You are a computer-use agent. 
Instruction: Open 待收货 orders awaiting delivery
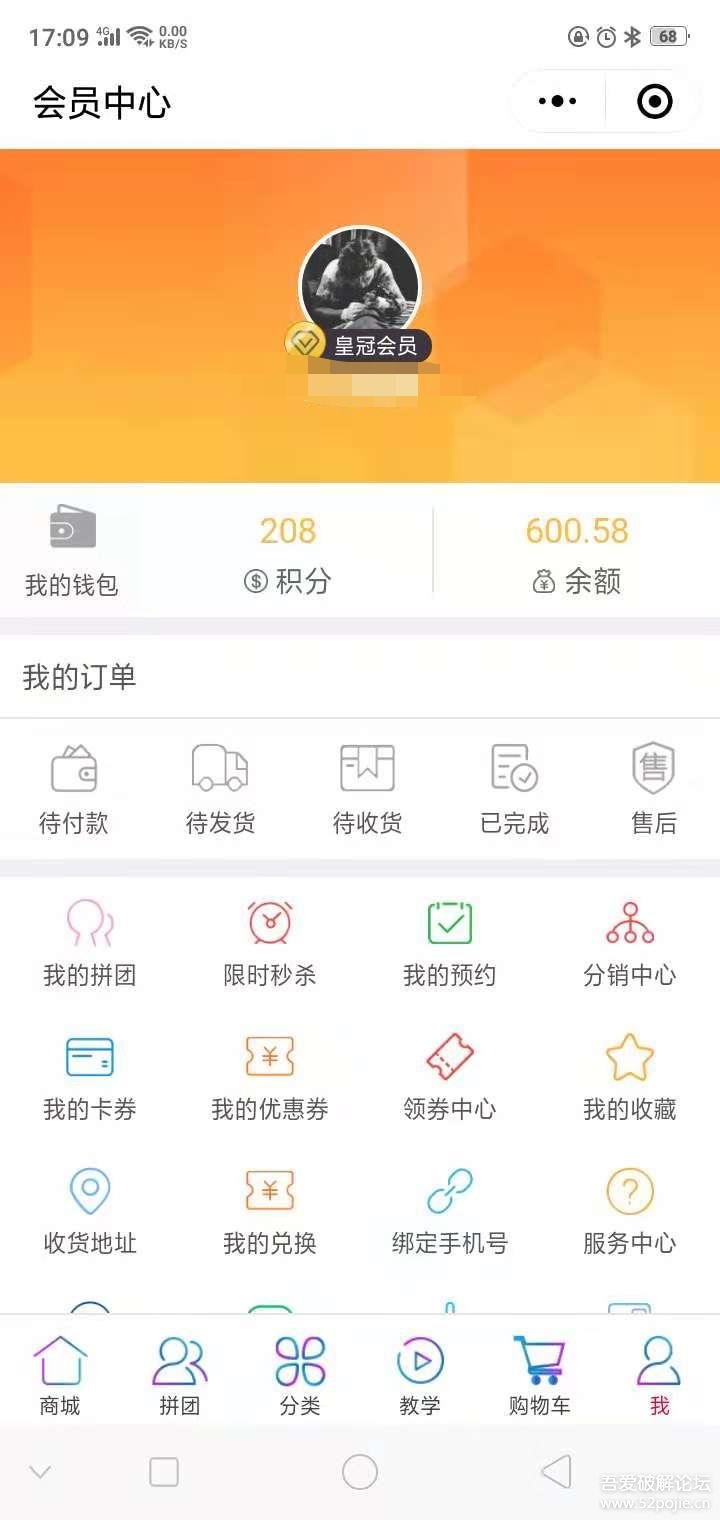365,788
